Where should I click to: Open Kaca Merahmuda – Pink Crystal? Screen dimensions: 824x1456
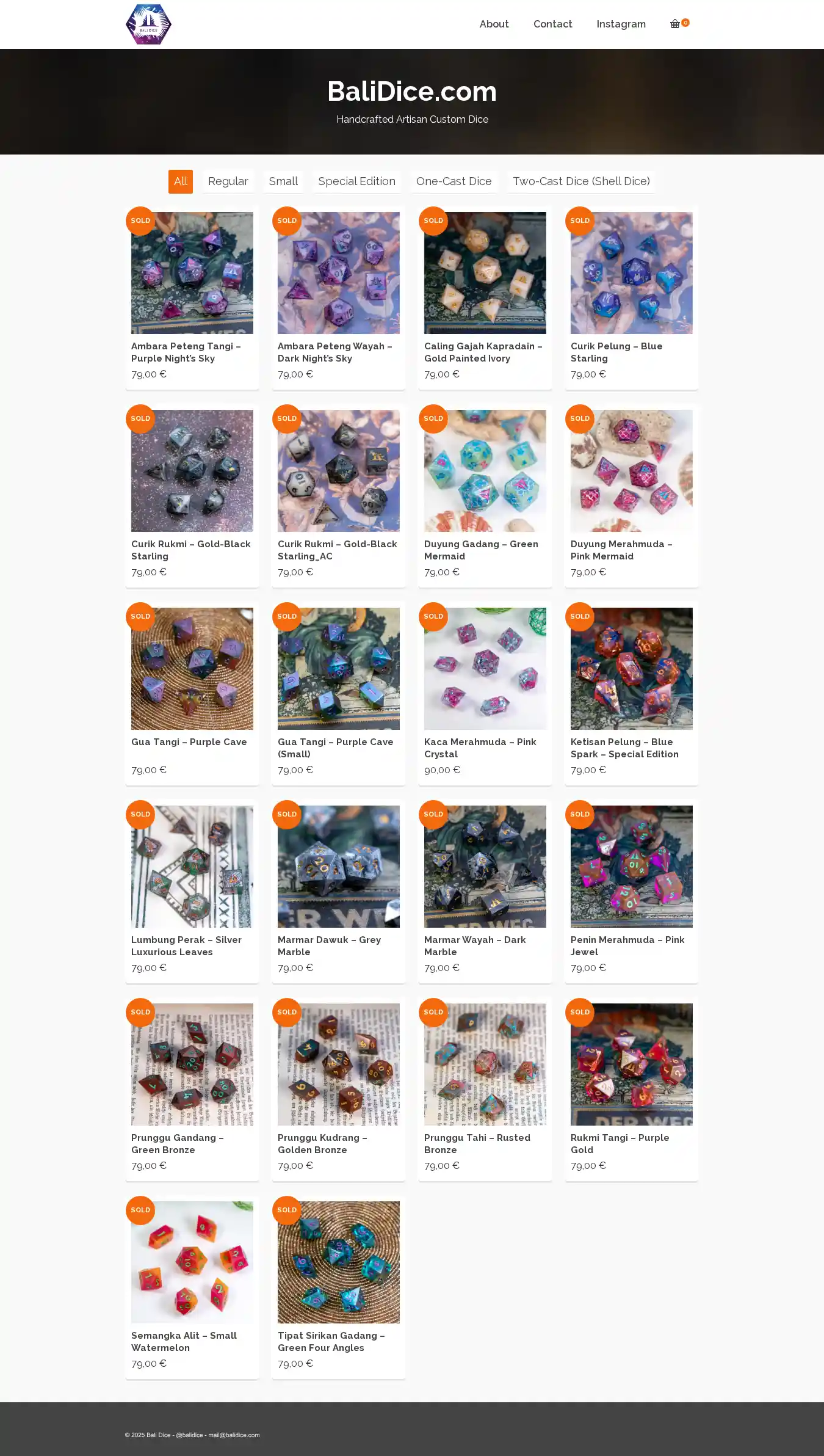click(x=485, y=669)
